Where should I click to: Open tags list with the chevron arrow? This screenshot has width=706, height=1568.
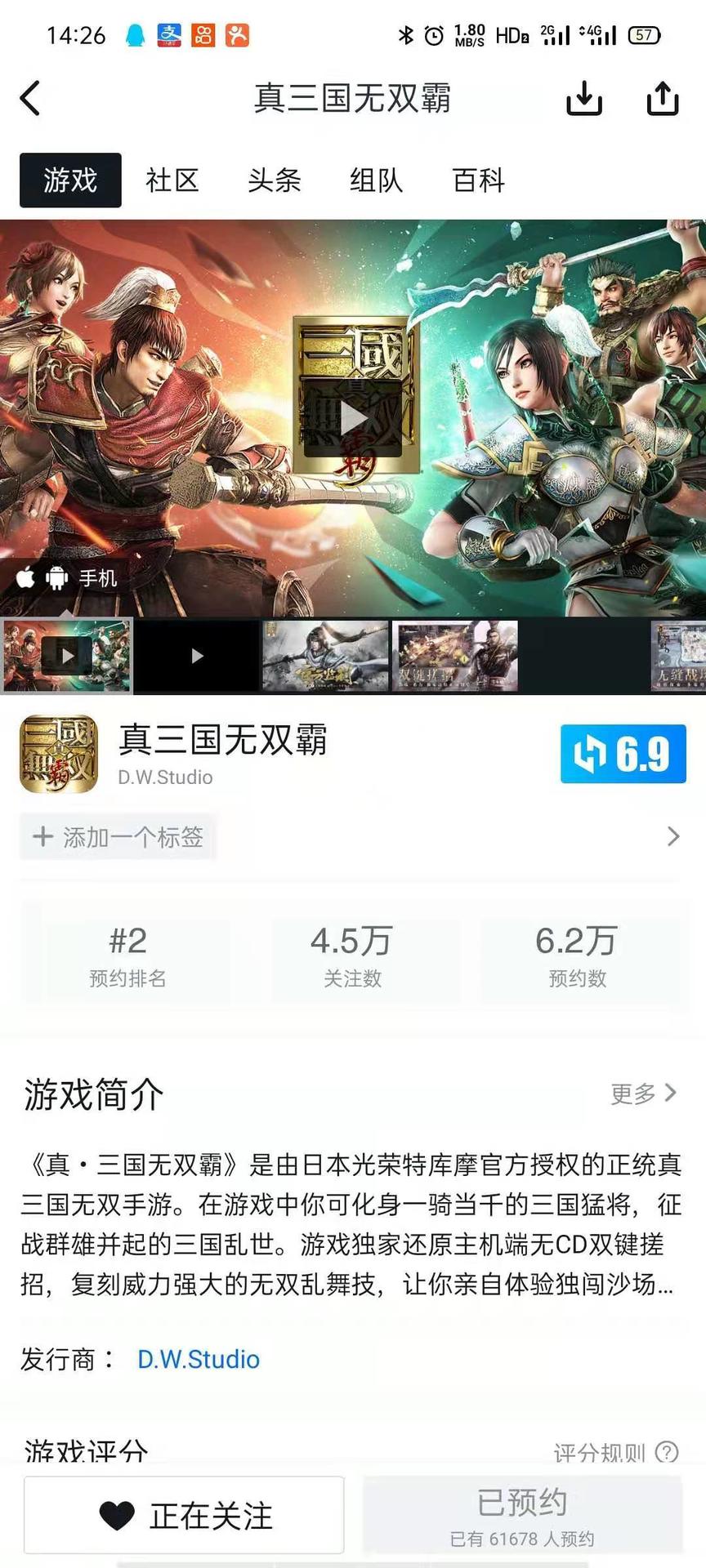(672, 836)
